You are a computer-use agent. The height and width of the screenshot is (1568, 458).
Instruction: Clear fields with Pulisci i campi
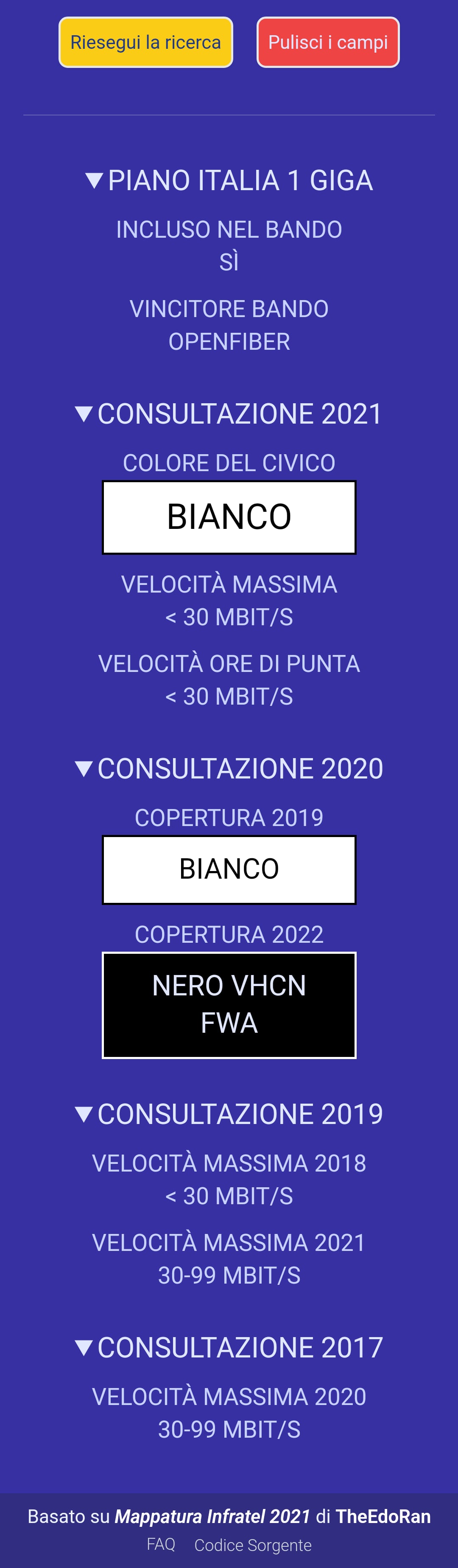coord(327,42)
